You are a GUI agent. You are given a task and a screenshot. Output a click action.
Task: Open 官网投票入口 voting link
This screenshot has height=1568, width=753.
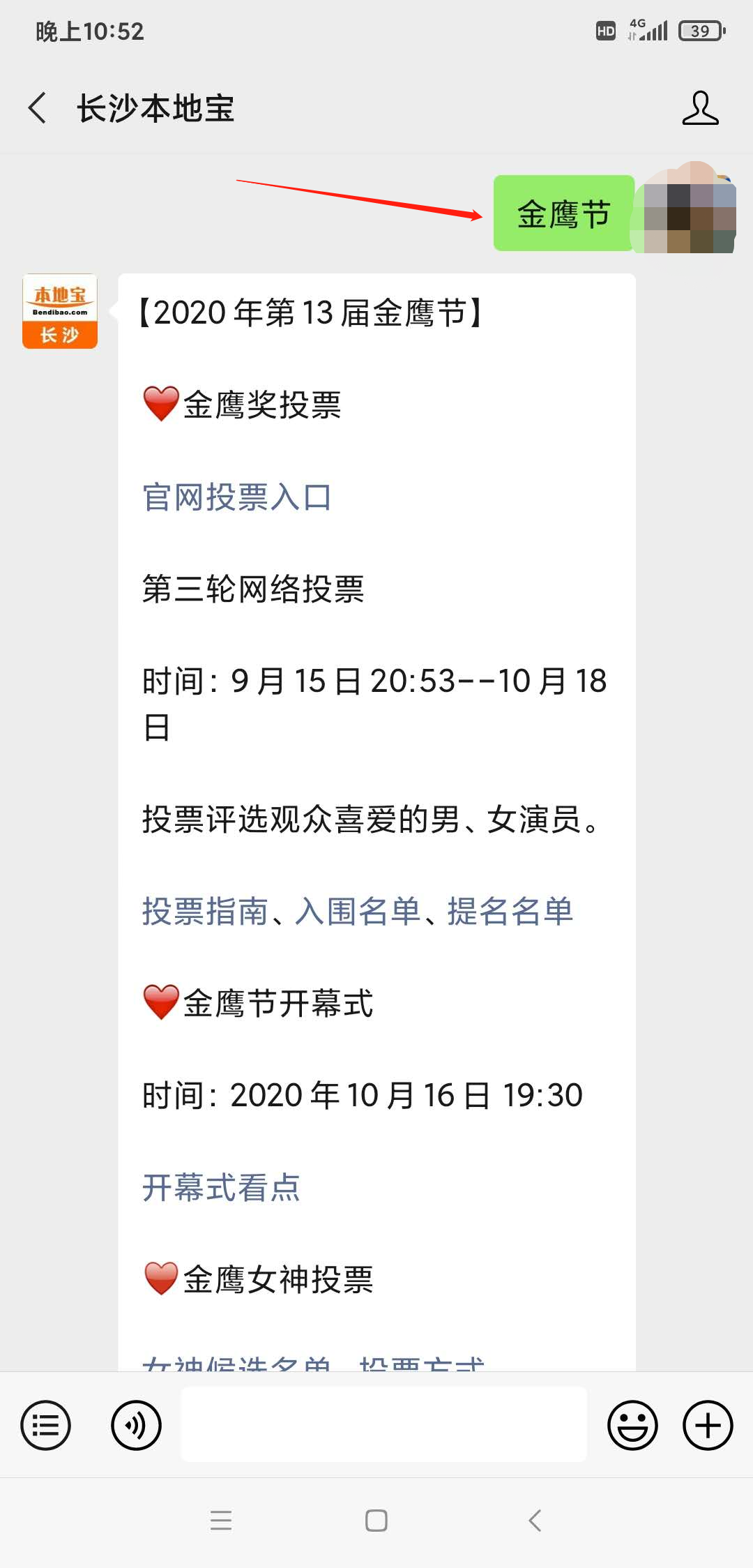click(x=238, y=497)
